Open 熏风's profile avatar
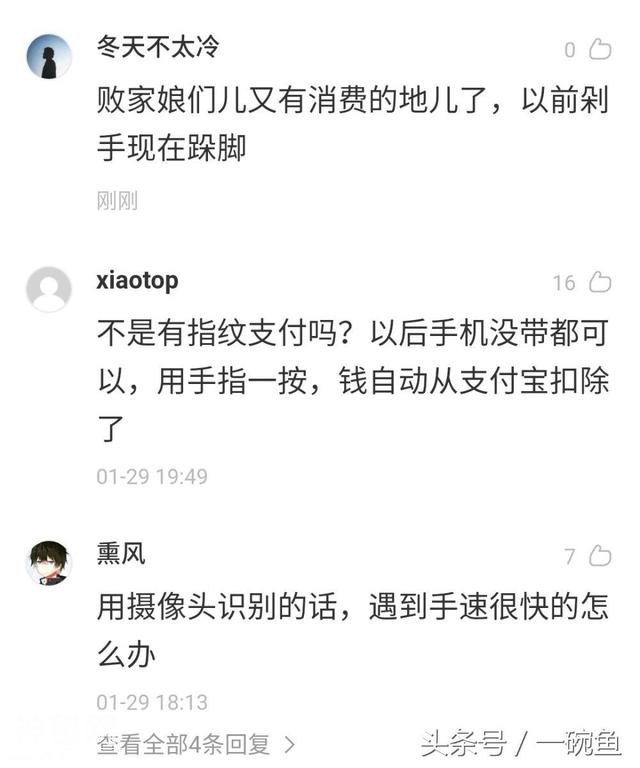 (x=48, y=563)
